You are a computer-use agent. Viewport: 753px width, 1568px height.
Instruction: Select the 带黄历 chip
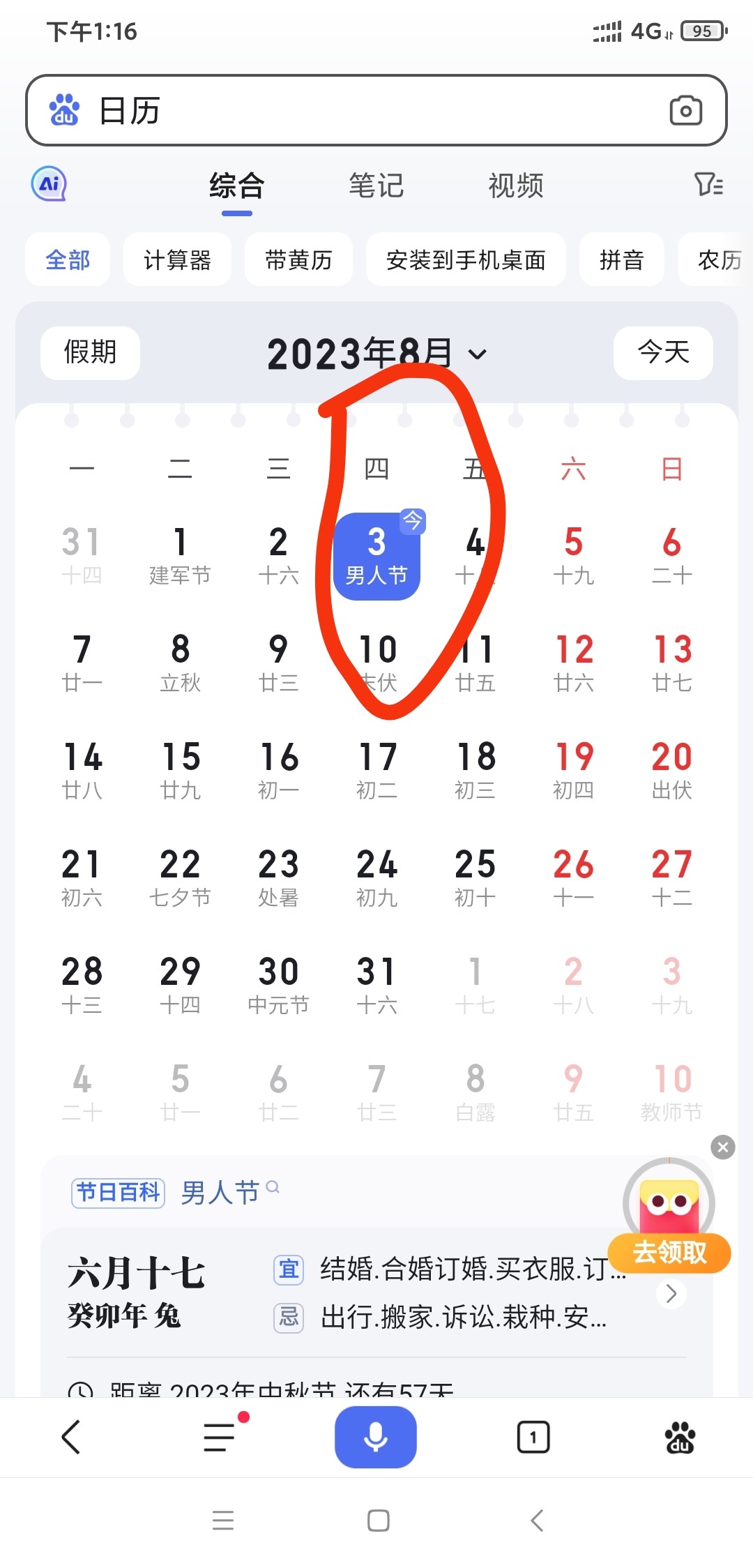point(298,260)
